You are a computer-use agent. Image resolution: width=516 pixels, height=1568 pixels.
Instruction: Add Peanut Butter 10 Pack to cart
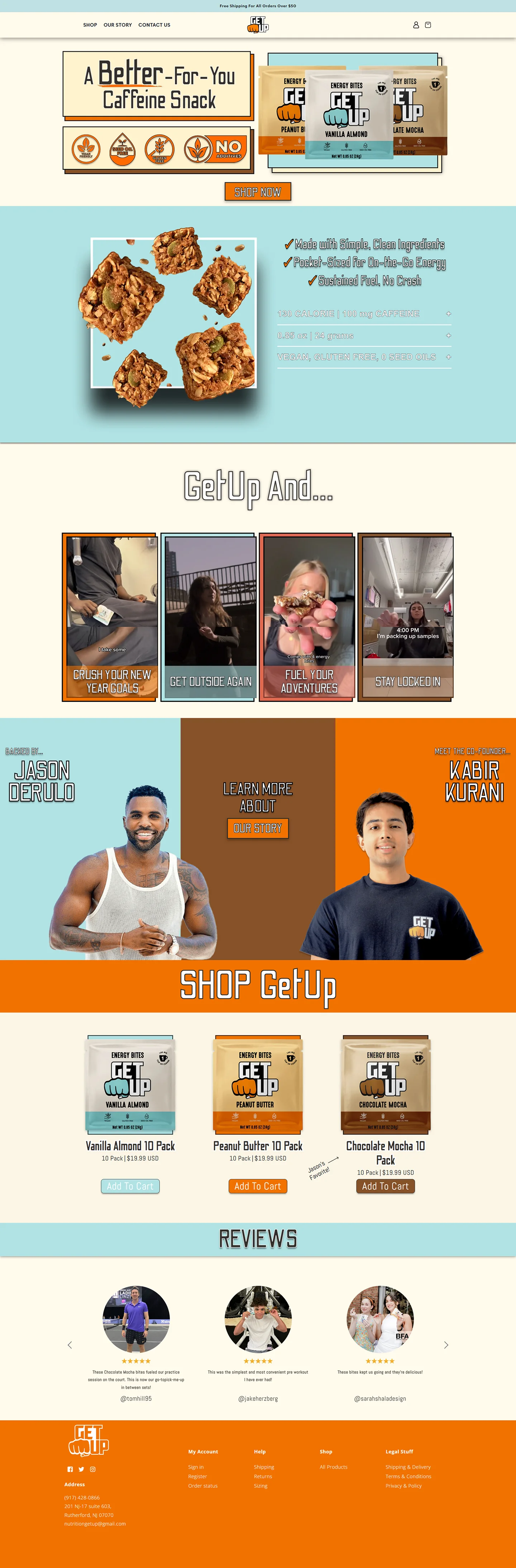(257, 1186)
